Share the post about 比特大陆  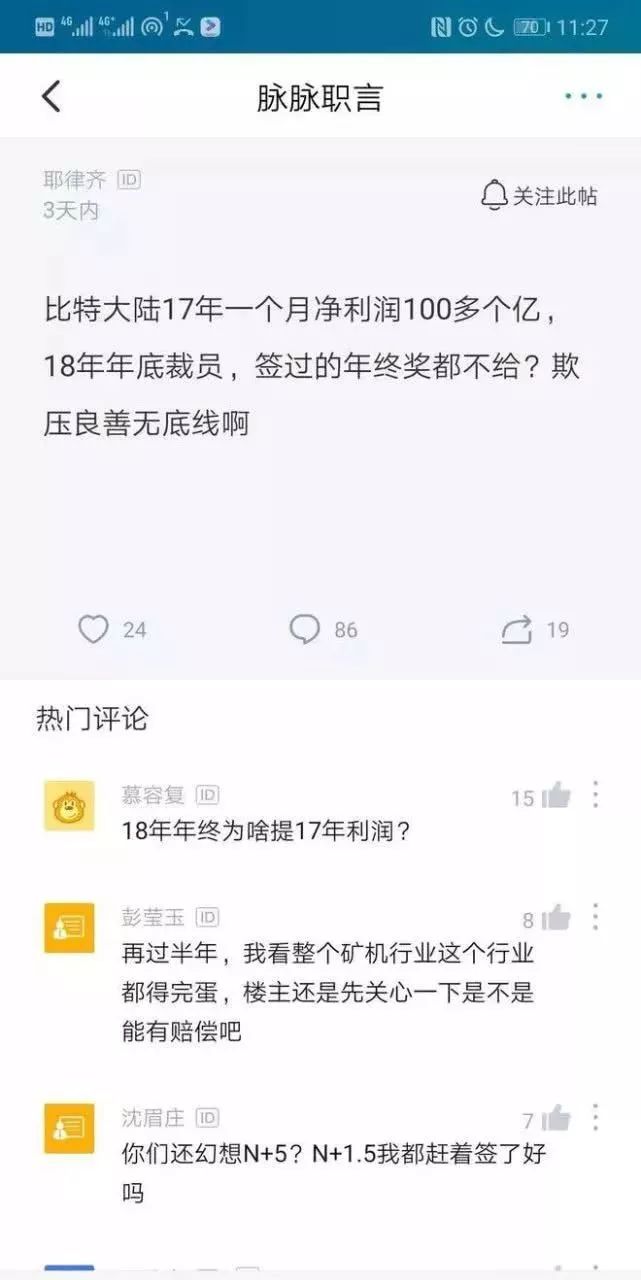point(517,630)
